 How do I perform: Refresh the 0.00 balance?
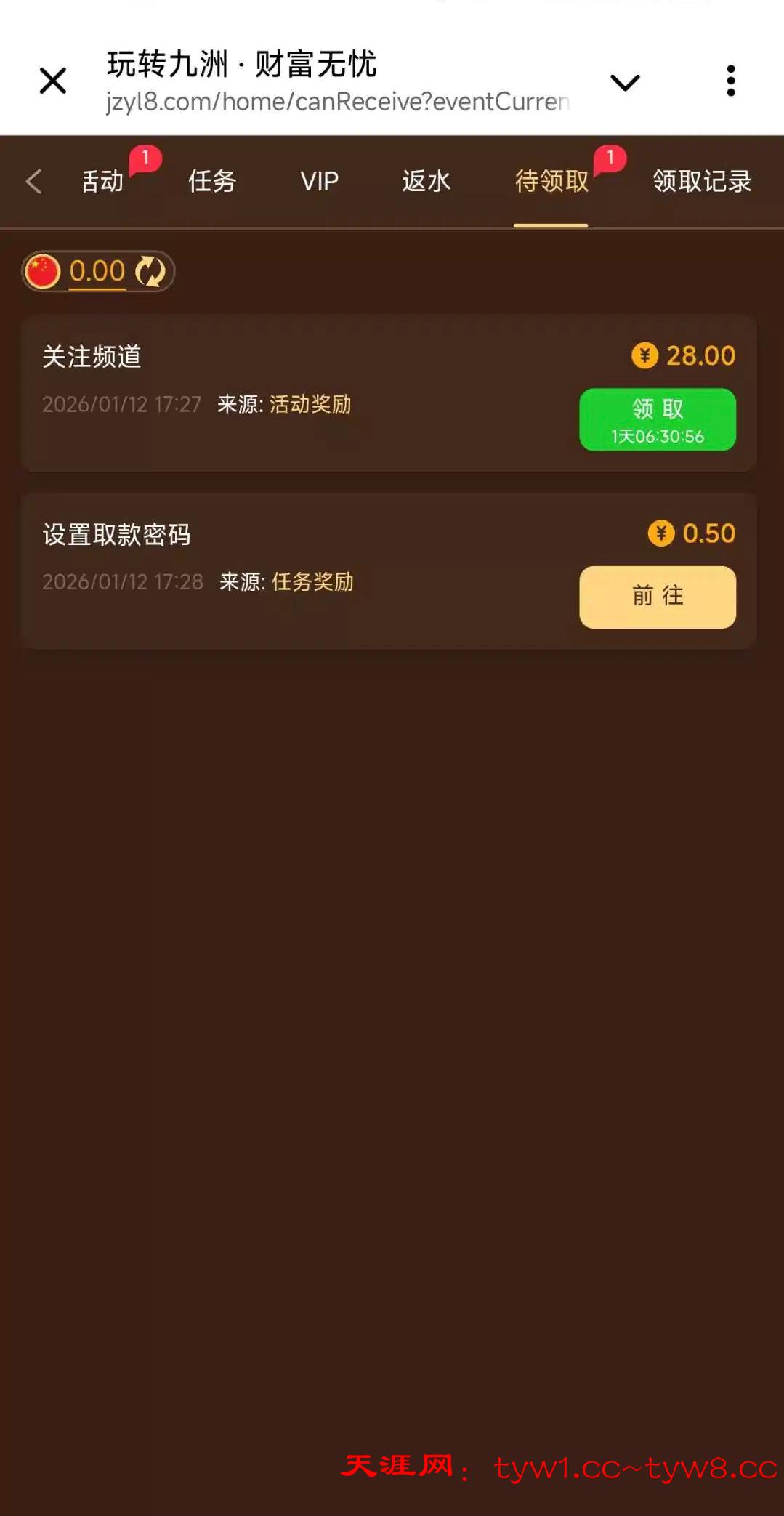150,271
